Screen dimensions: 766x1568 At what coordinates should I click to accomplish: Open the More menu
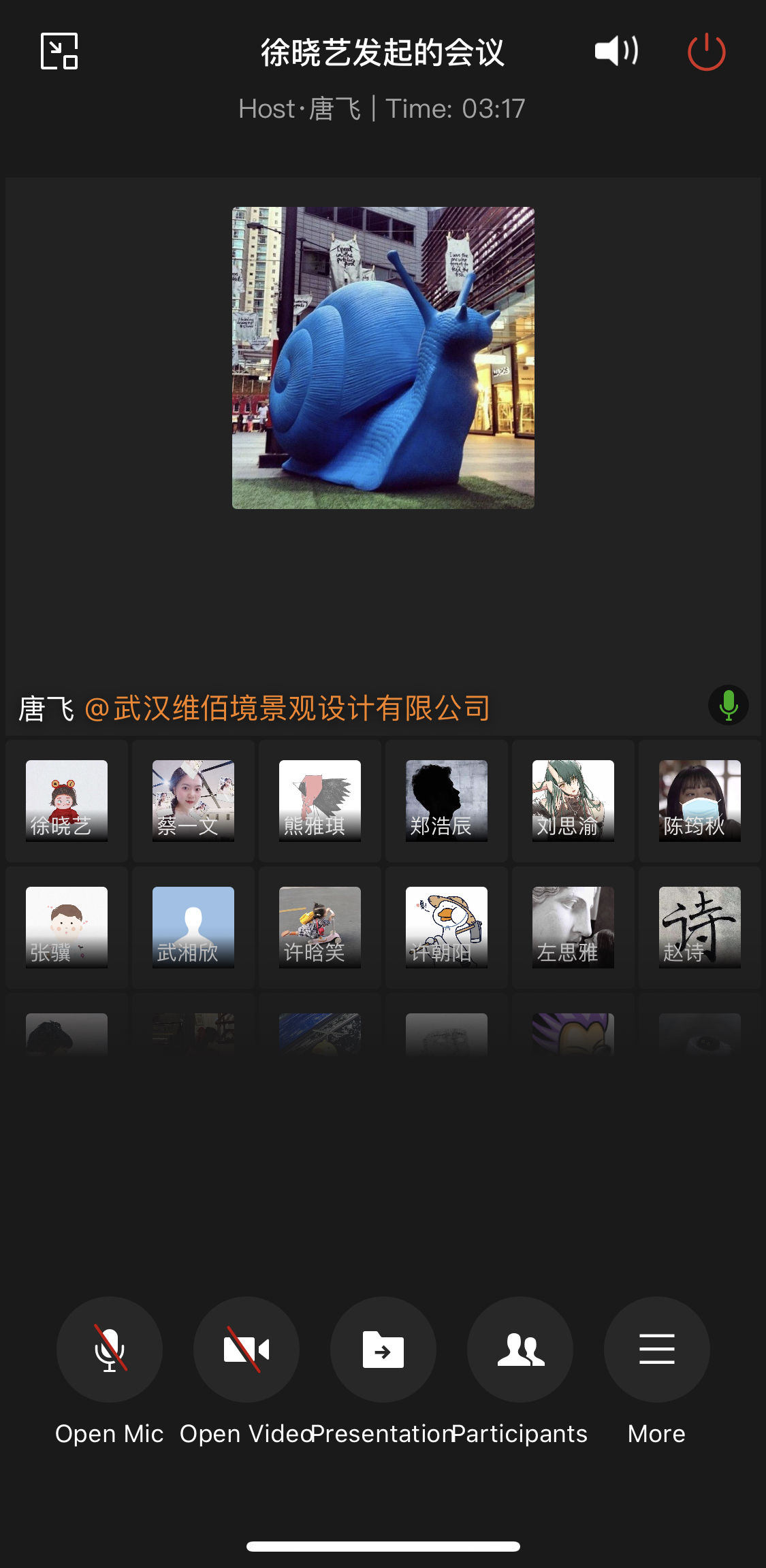656,1349
